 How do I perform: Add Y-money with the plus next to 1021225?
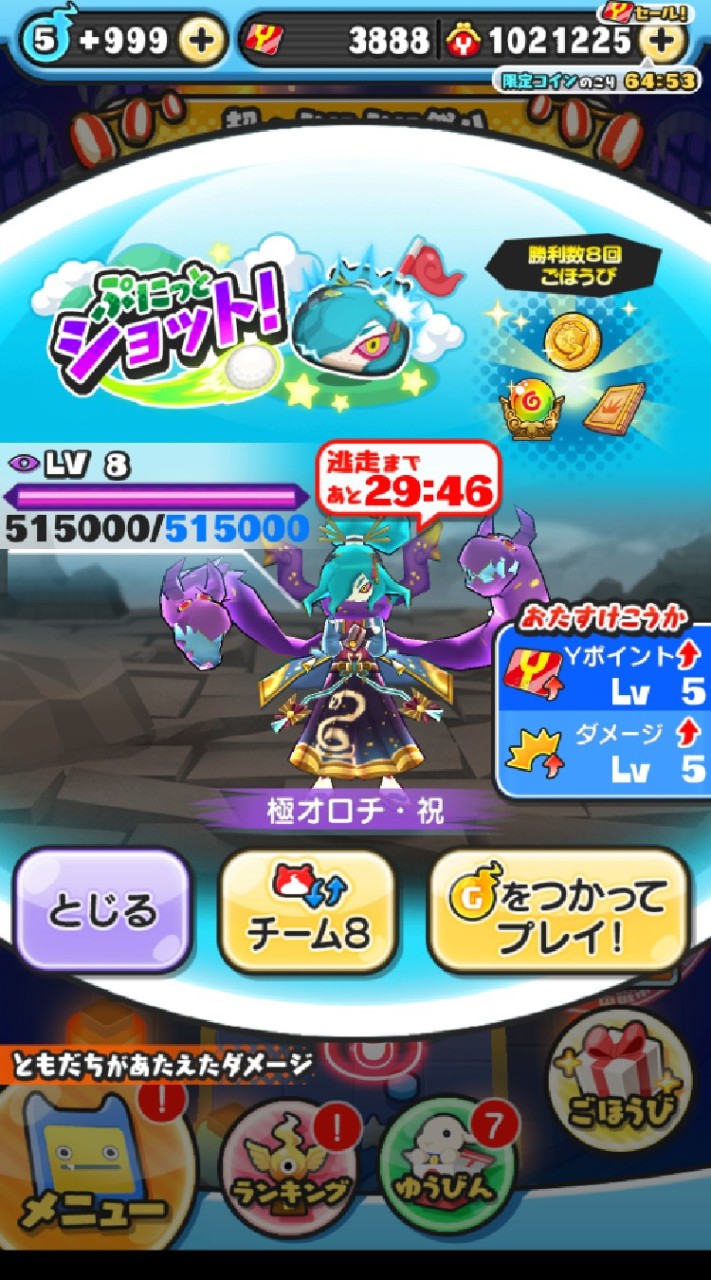[661, 41]
